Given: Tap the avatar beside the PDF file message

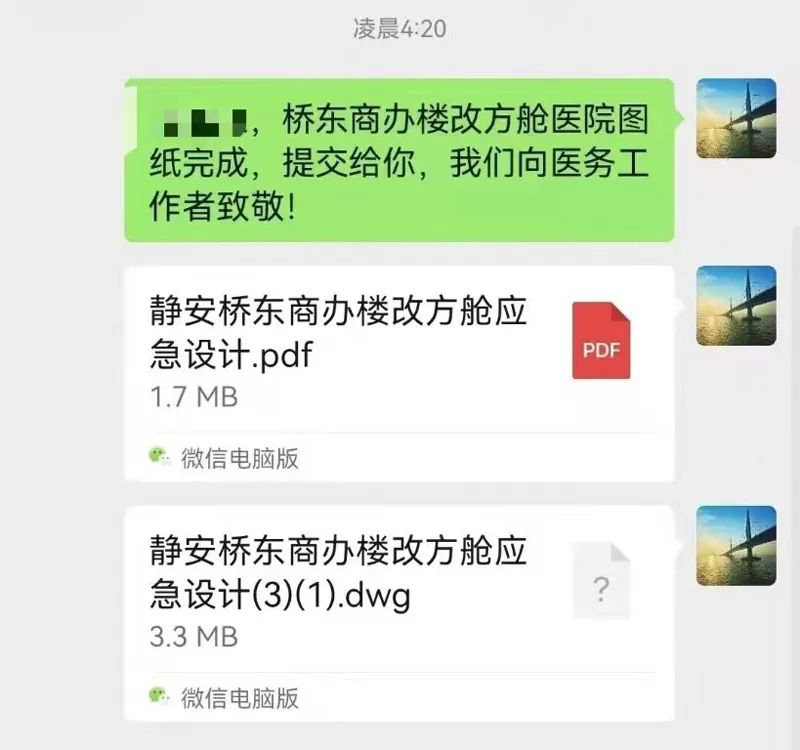Looking at the screenshot, I should click(736, 305).
